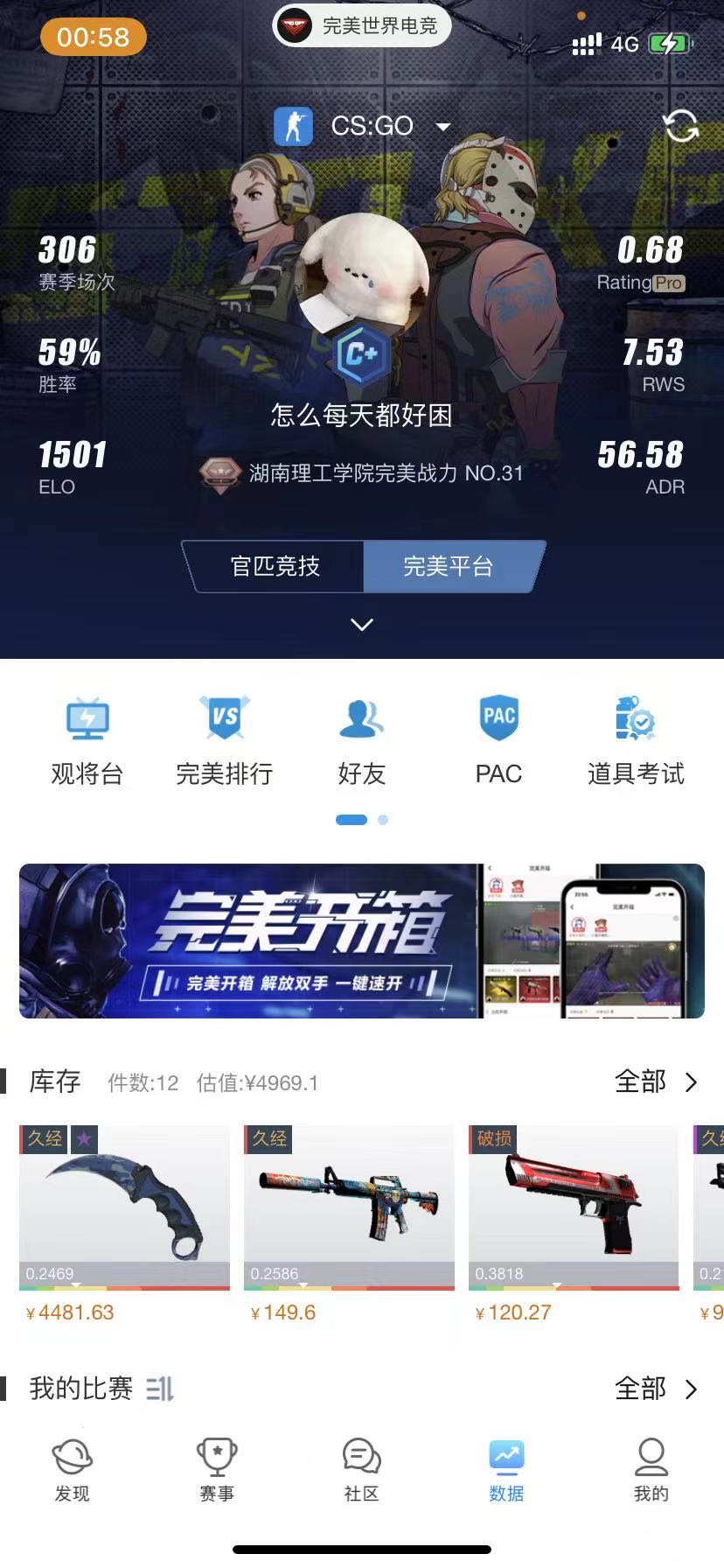This screenshot has height=1568, width=724.
Task: Refresh the stats with the sync icon
Action: (x=681, y=128)
